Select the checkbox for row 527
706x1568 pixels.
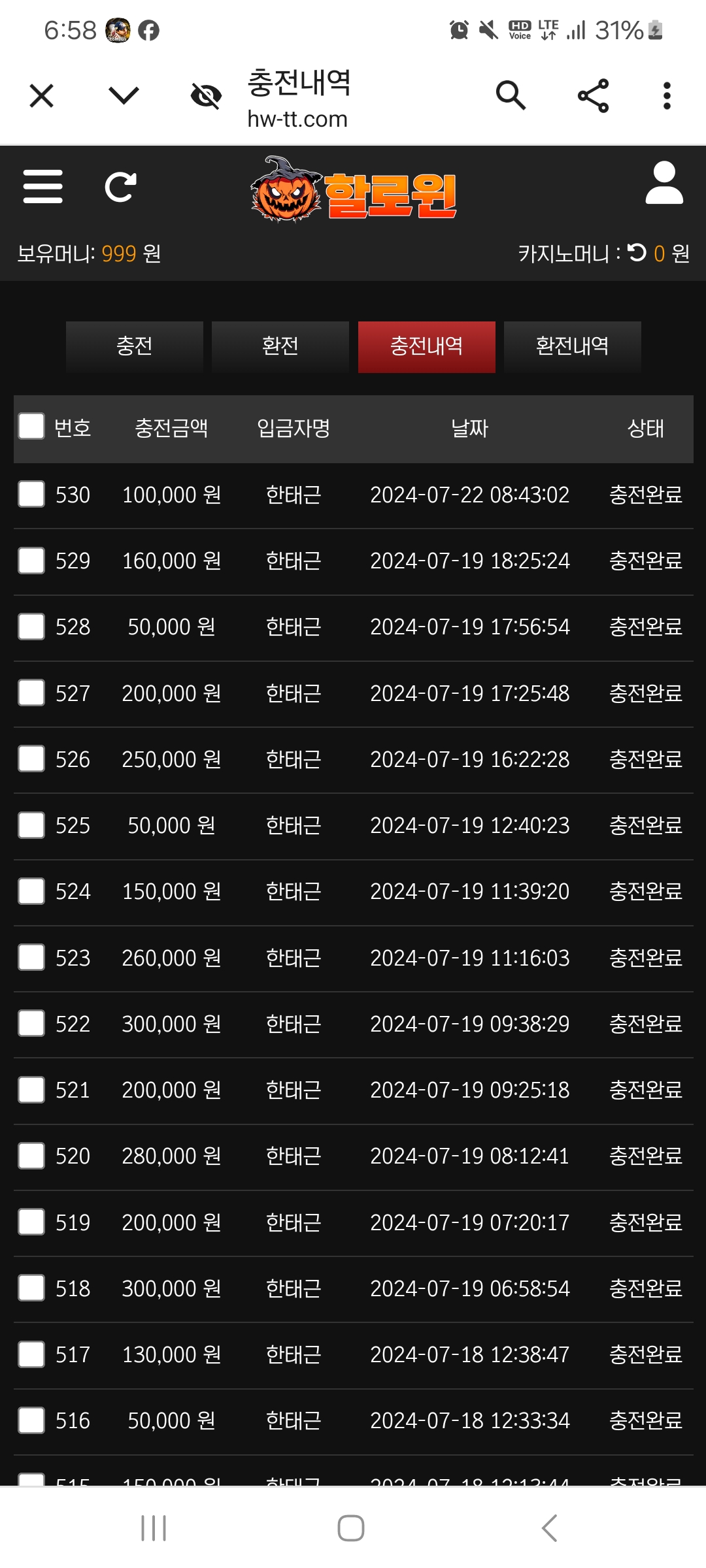point(31,693)
